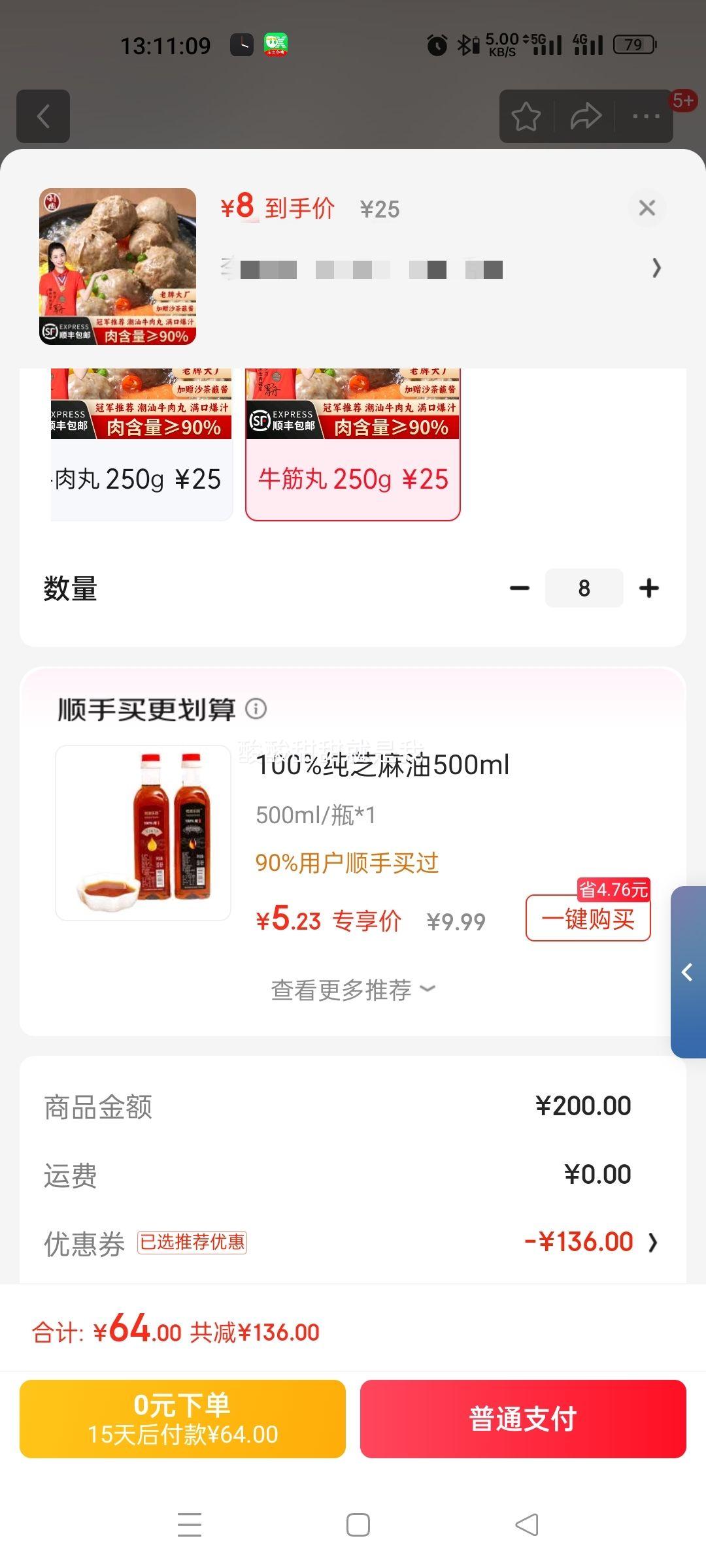Go to the system home screen
Screen dimensions: 706x1568
(x=358, y=1525)
